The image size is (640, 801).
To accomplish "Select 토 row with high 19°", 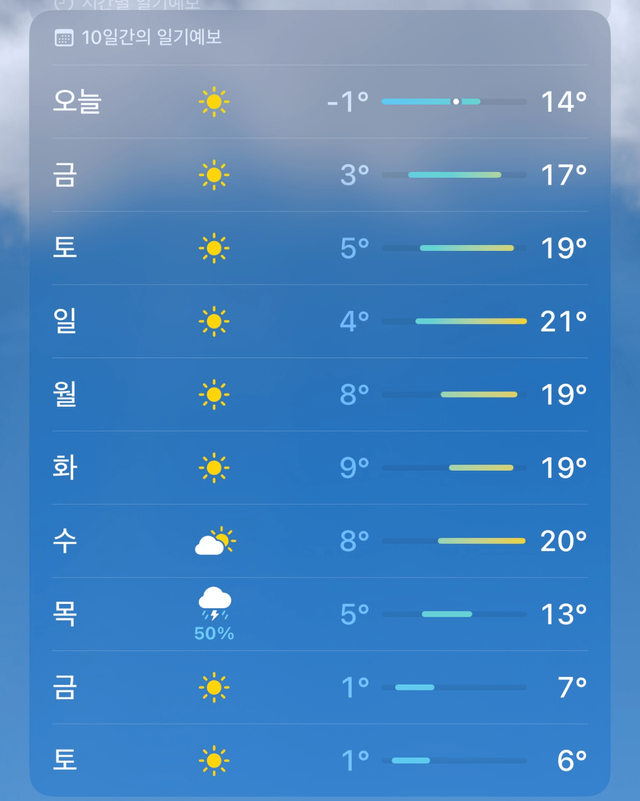I will (x=320, y=248).
